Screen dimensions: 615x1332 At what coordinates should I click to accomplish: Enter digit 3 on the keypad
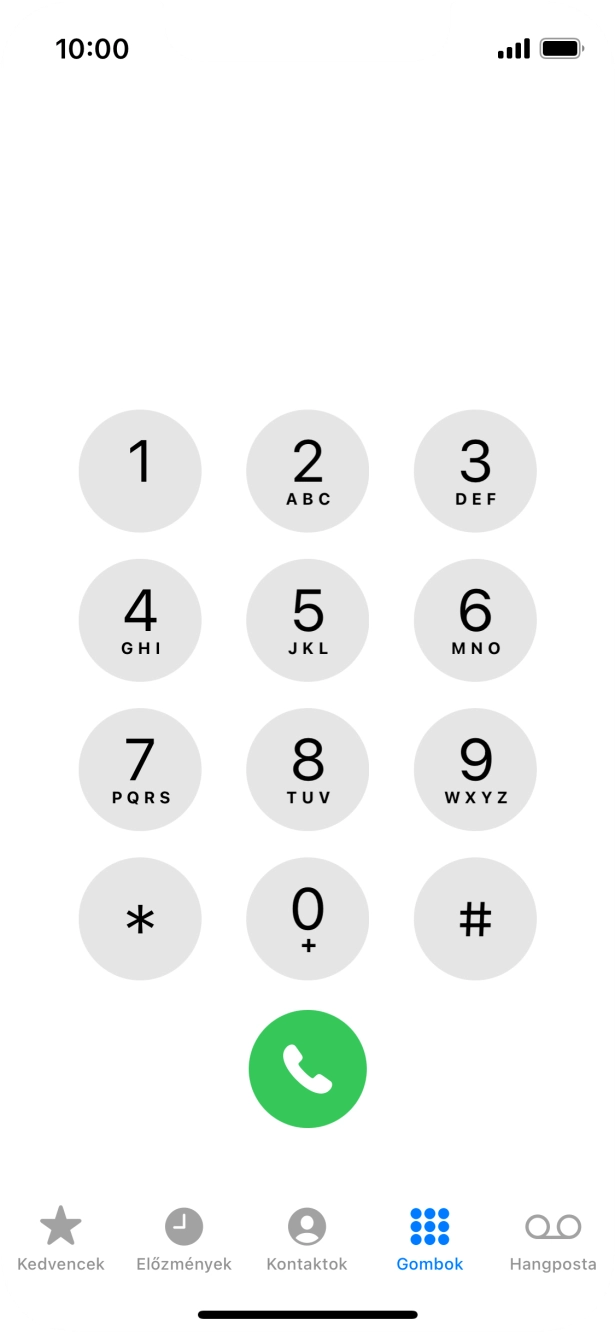475,471
